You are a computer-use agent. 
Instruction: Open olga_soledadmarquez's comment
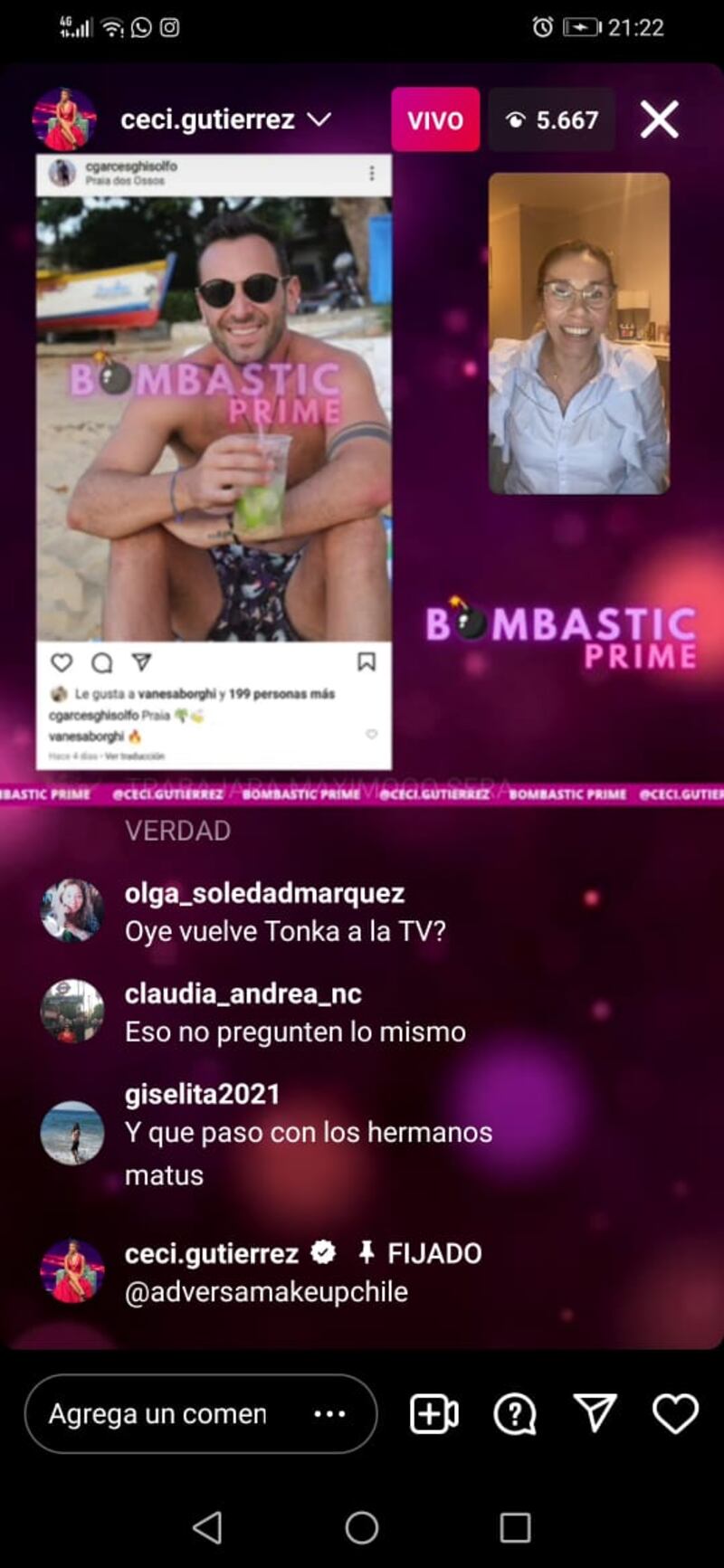coord(285,912)
